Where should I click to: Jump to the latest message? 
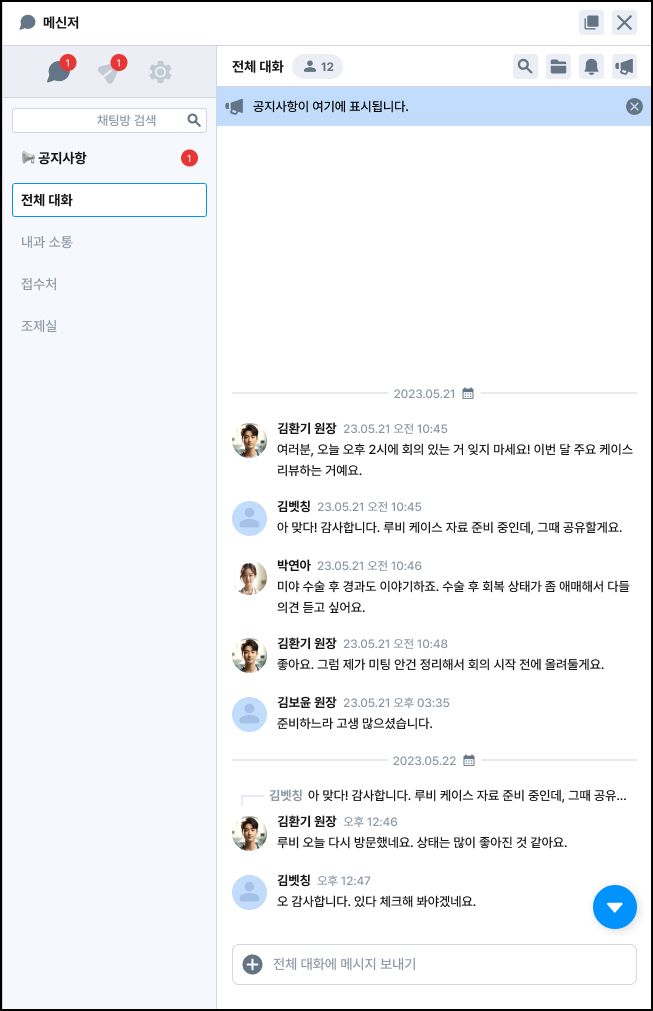(614, 907)
